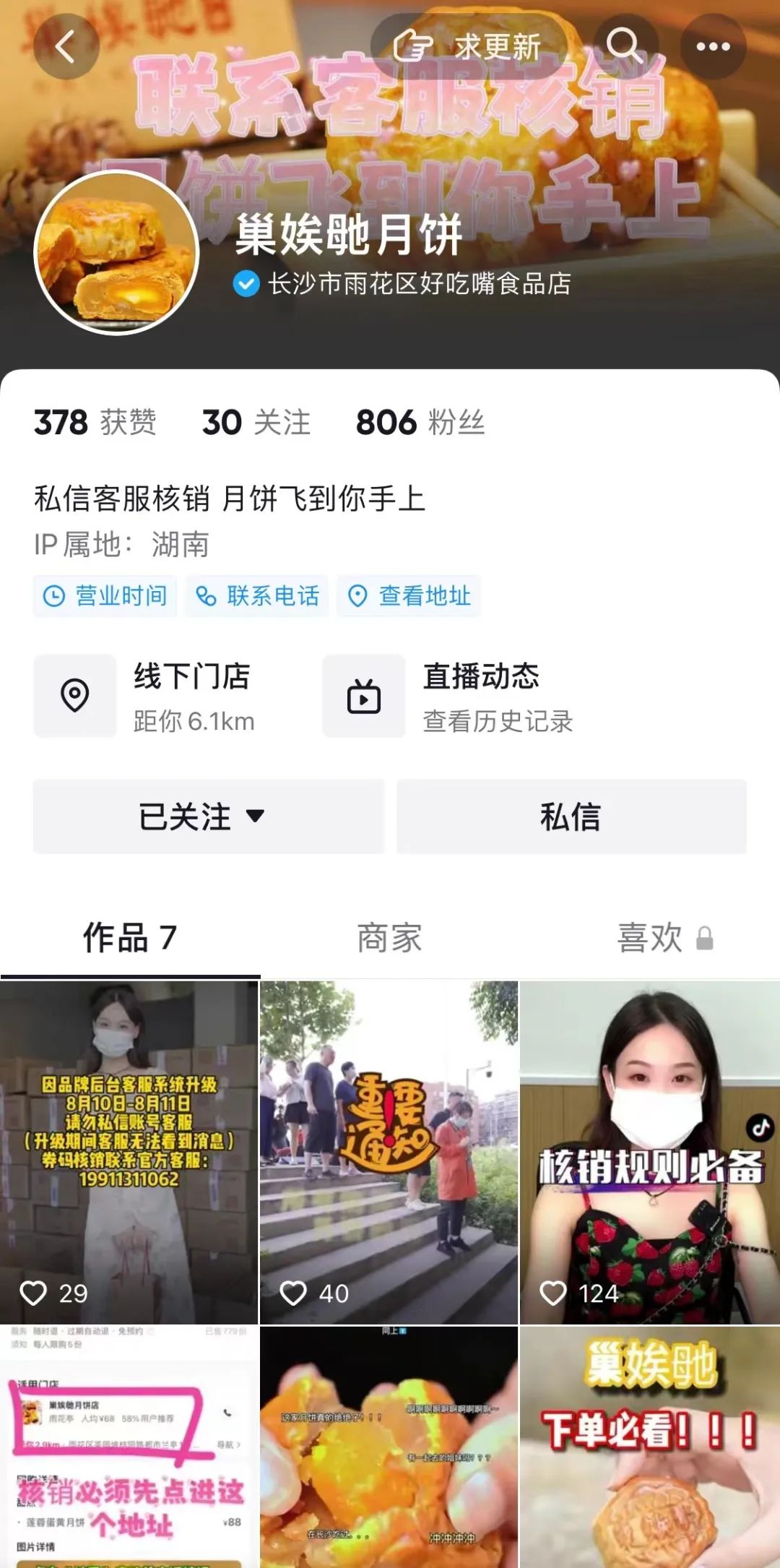The height and width of the screenshot is (1568, 780).
Task: Open the 查看地址 view address chip
Action: [x=409, y=596]
